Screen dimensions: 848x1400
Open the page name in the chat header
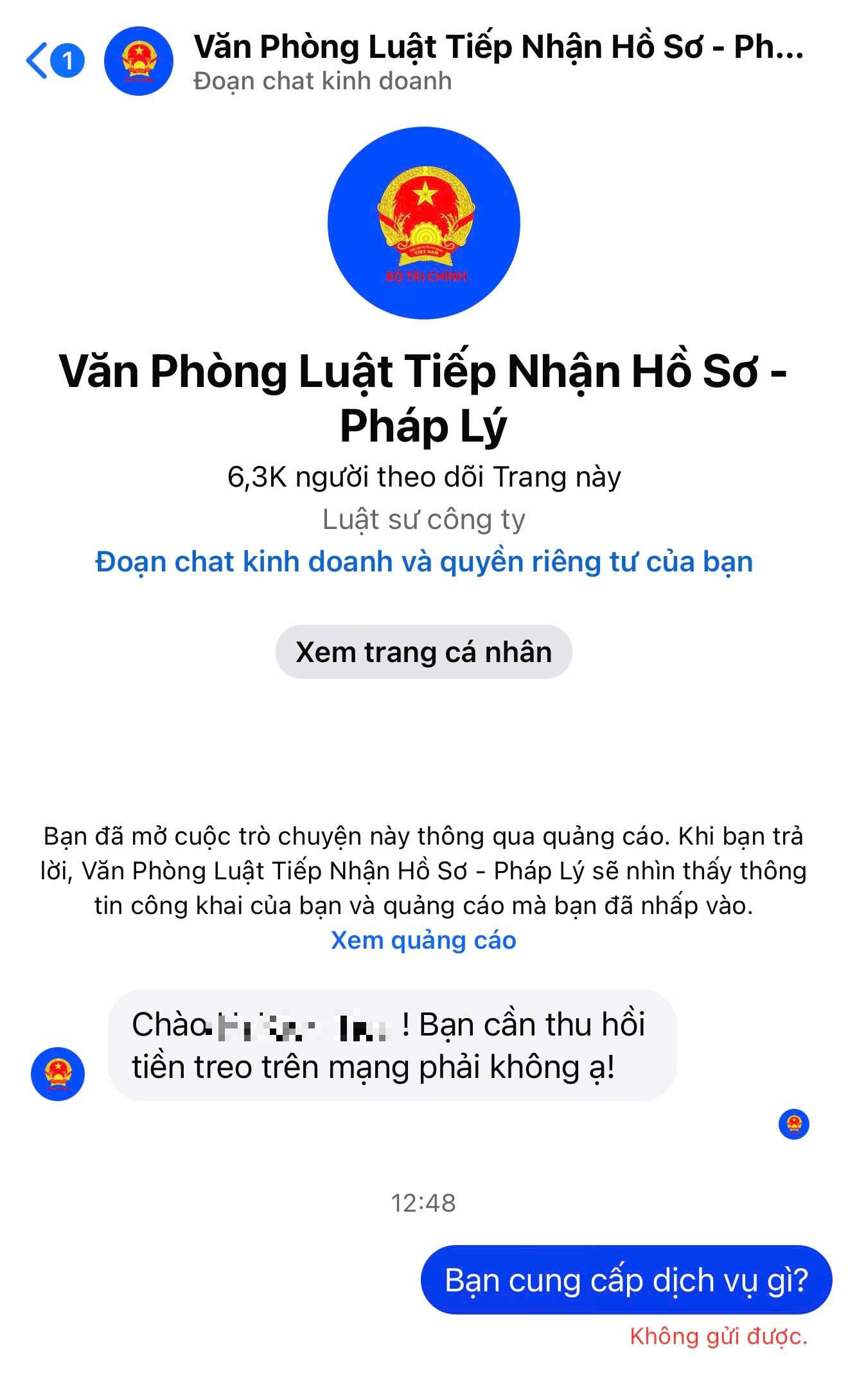point(499,47)
